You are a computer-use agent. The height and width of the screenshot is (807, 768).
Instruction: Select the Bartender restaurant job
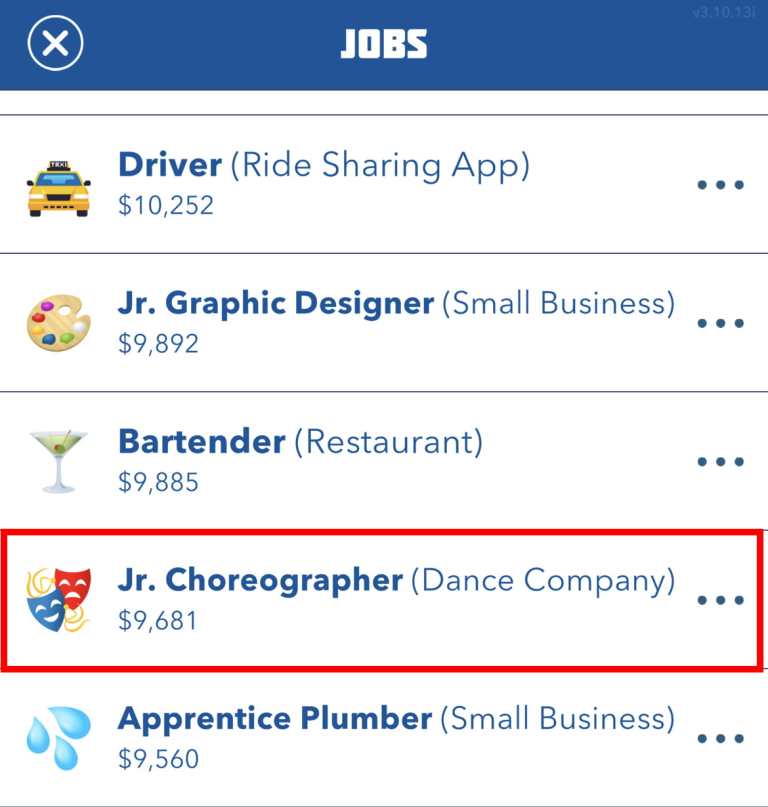(300, 461)
